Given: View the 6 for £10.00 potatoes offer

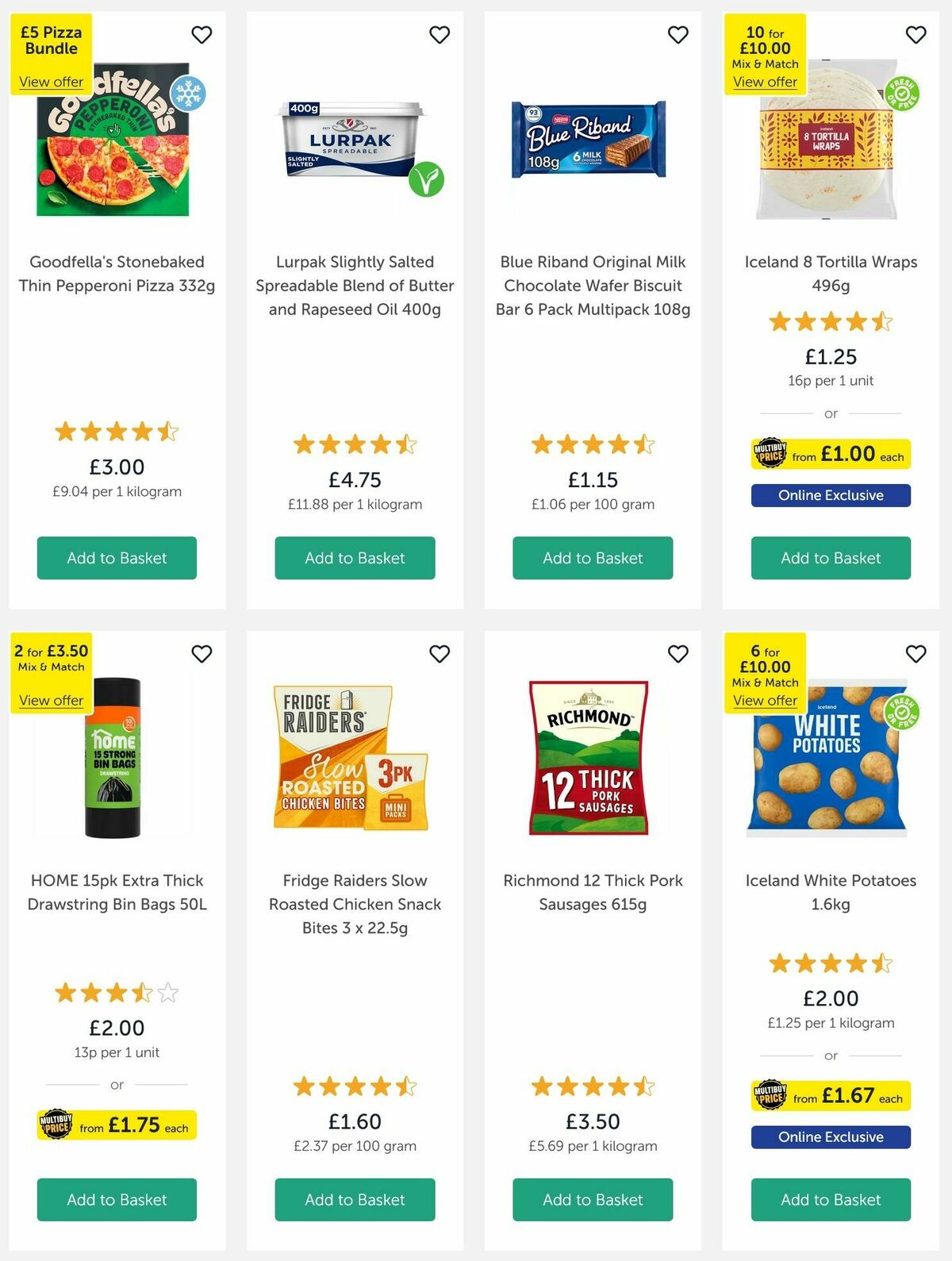Looking at the screenshot, I should (x=765, y=700).
